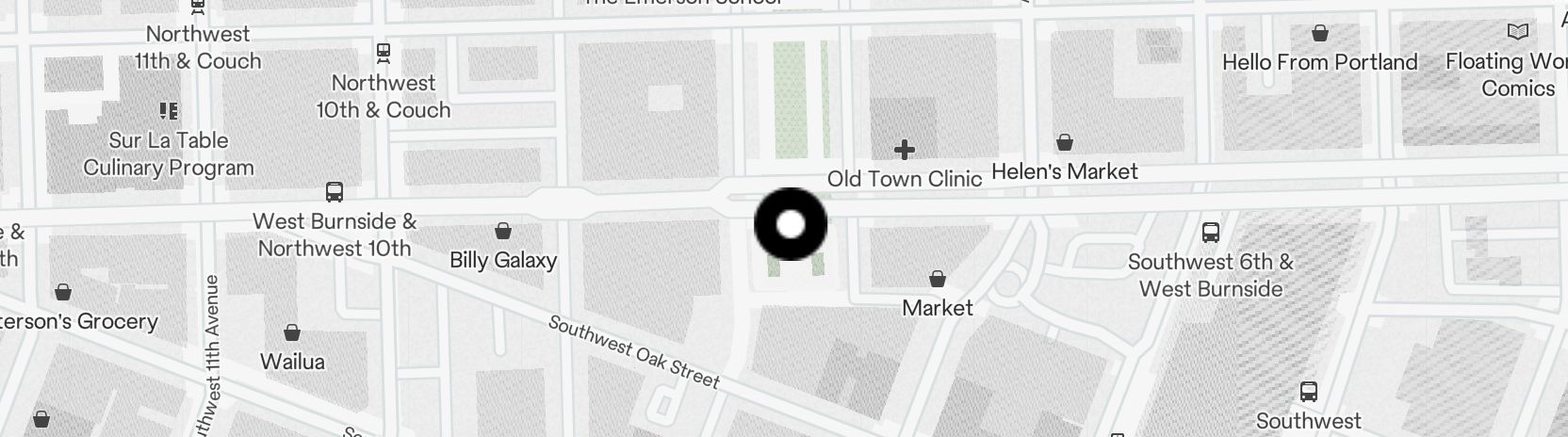Select the Old Town Clinic marker
The width and height of the screenshot is (1568, 437).
tap(905, 150)
